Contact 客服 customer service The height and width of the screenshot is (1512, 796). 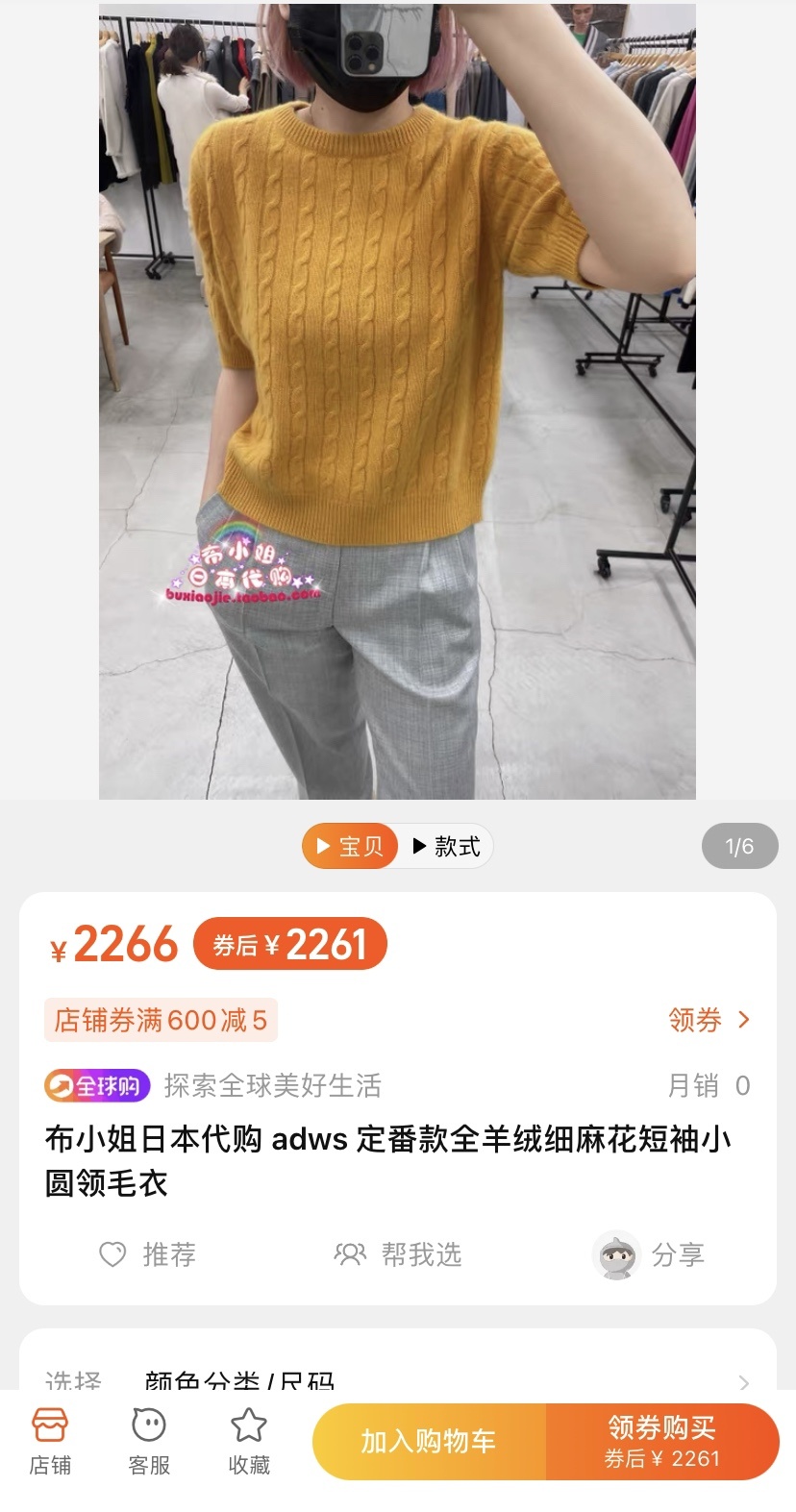tap(149, 1442)
